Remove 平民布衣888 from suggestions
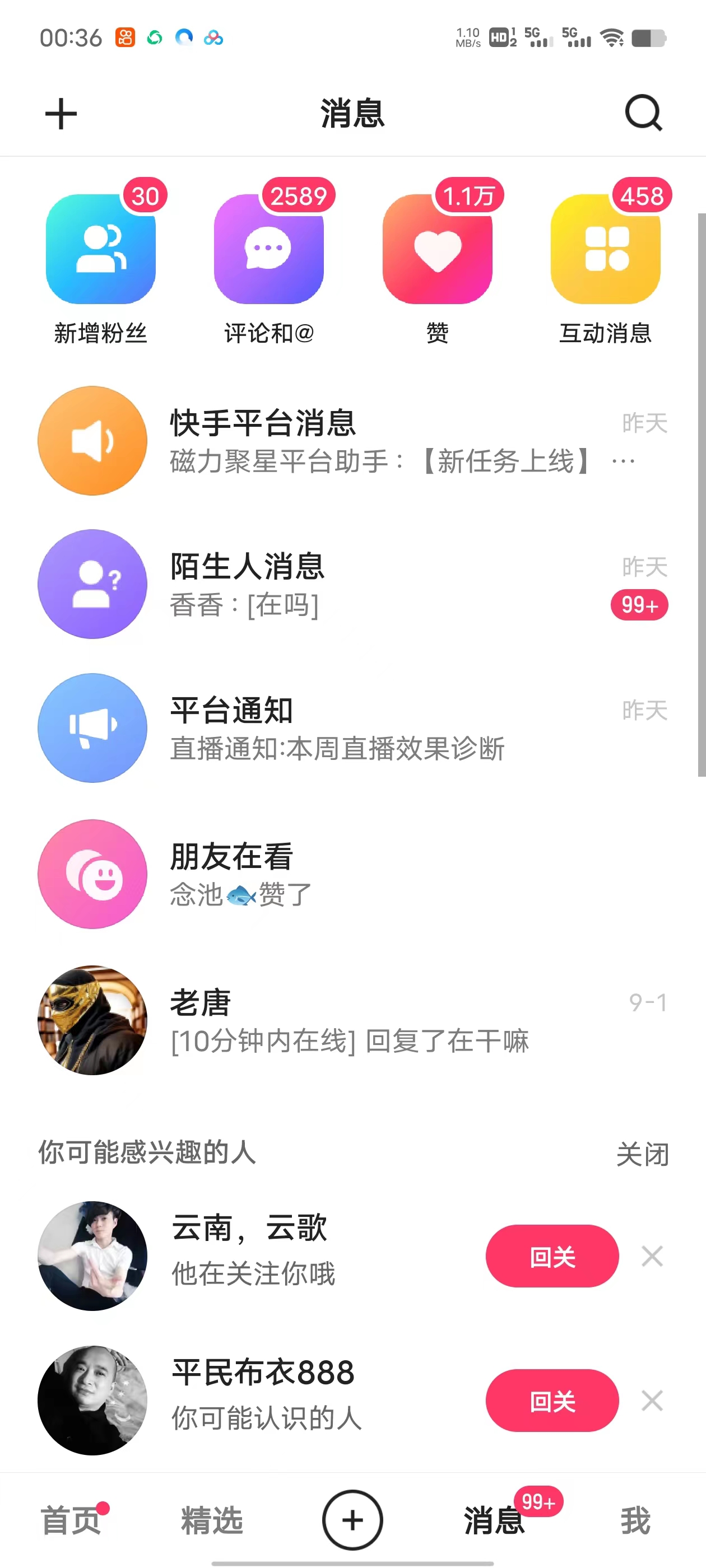Image resolution: width=706 pixels, height=1568 pixels. [x=652, y=1401]
